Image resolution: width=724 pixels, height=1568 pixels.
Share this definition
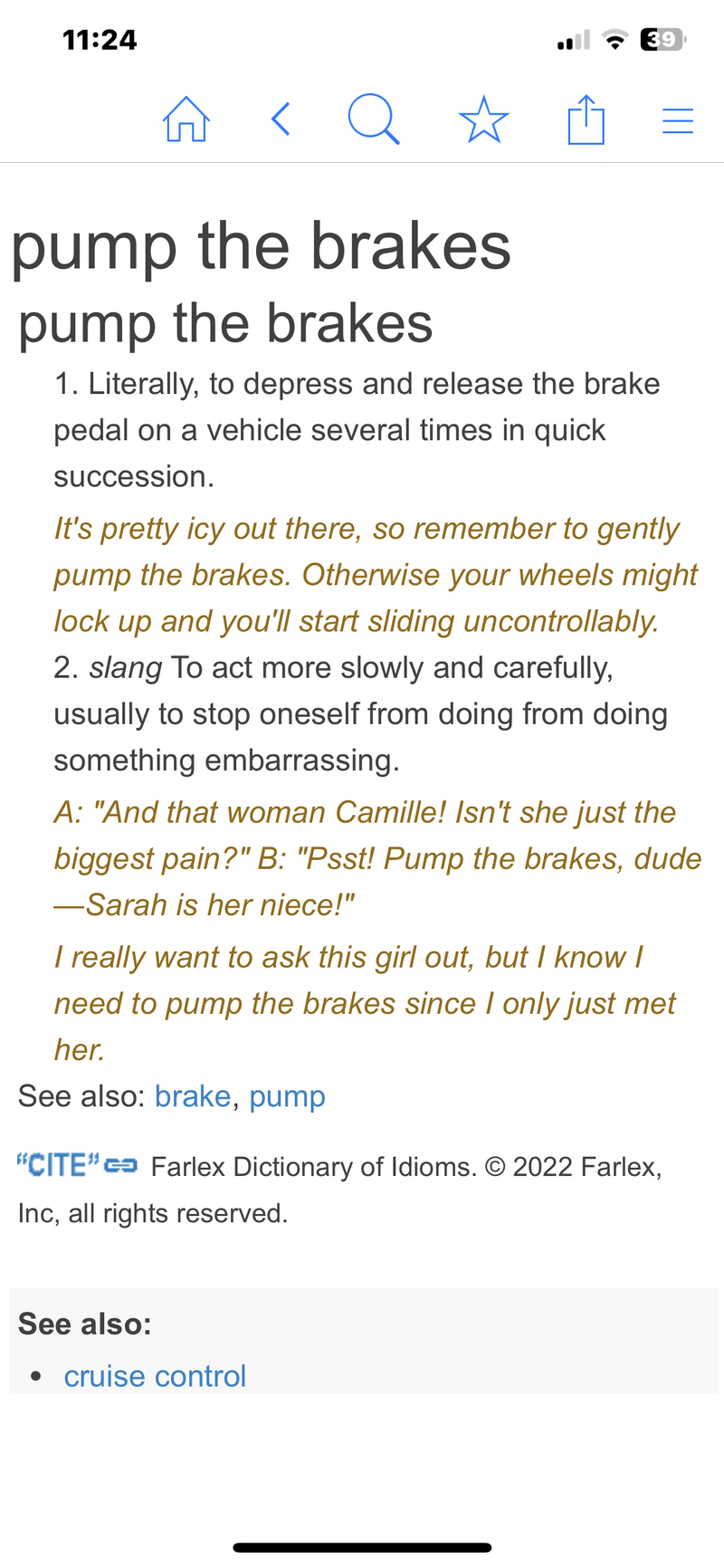point(586,120)
